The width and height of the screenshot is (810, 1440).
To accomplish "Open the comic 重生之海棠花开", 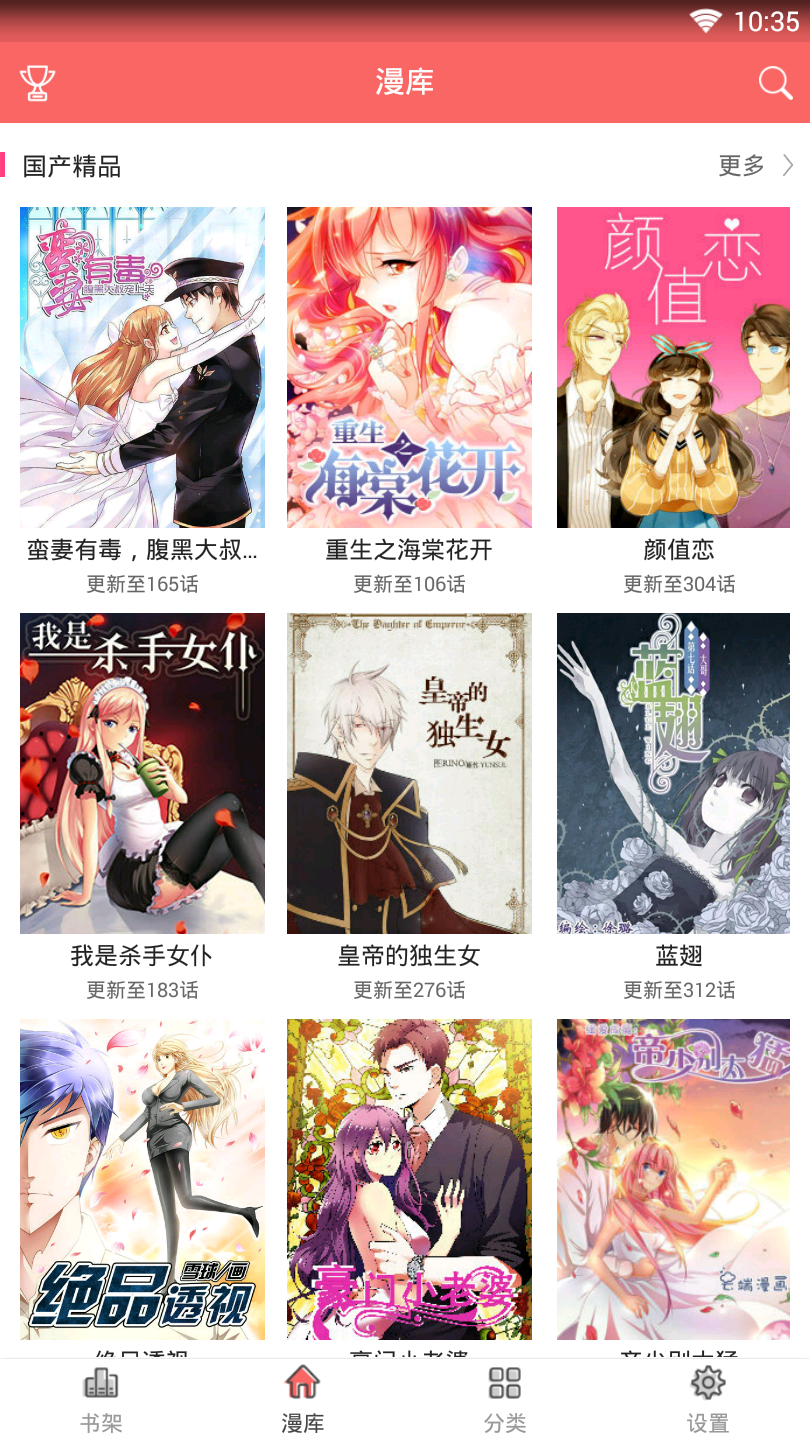I will [x=409, y=367].
